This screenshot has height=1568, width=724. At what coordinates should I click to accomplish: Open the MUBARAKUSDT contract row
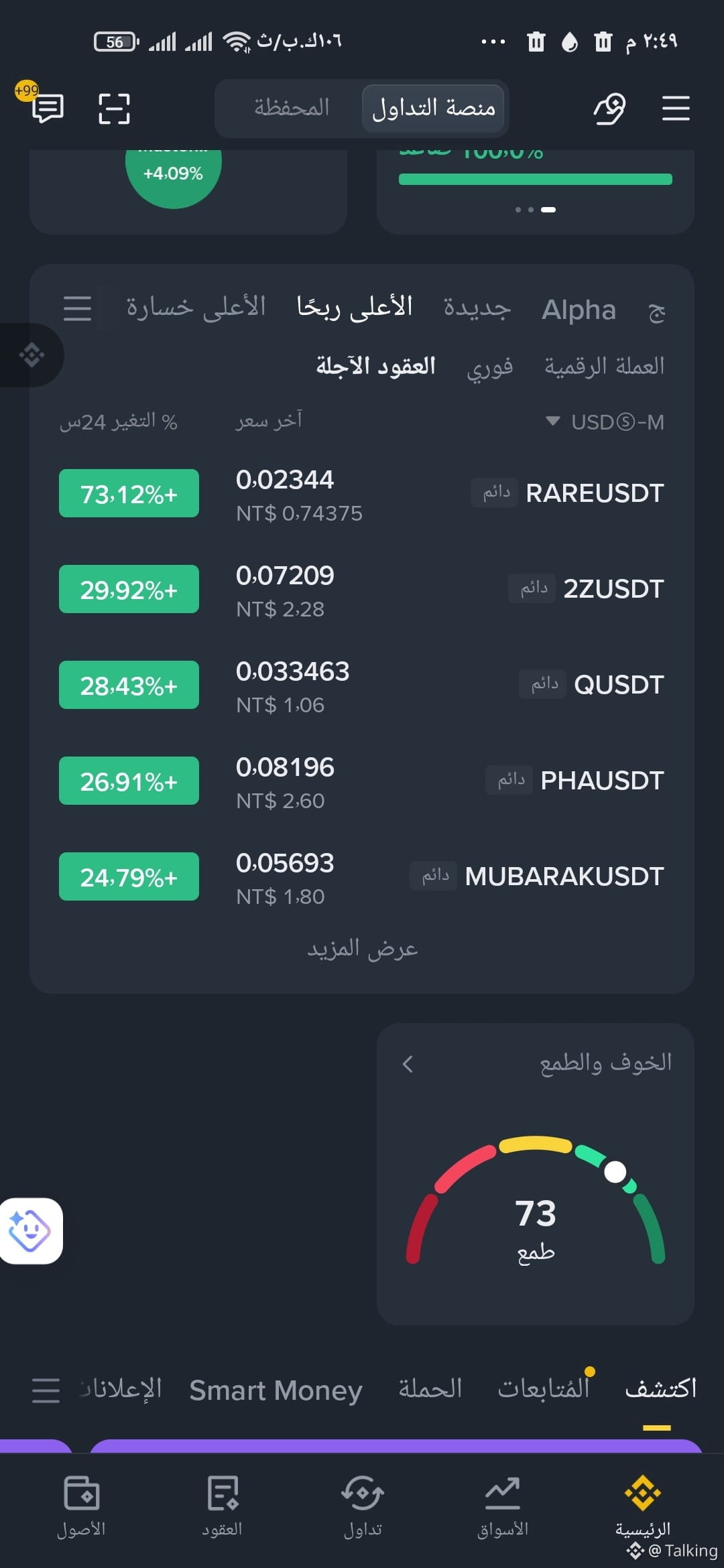click(362, 877)
